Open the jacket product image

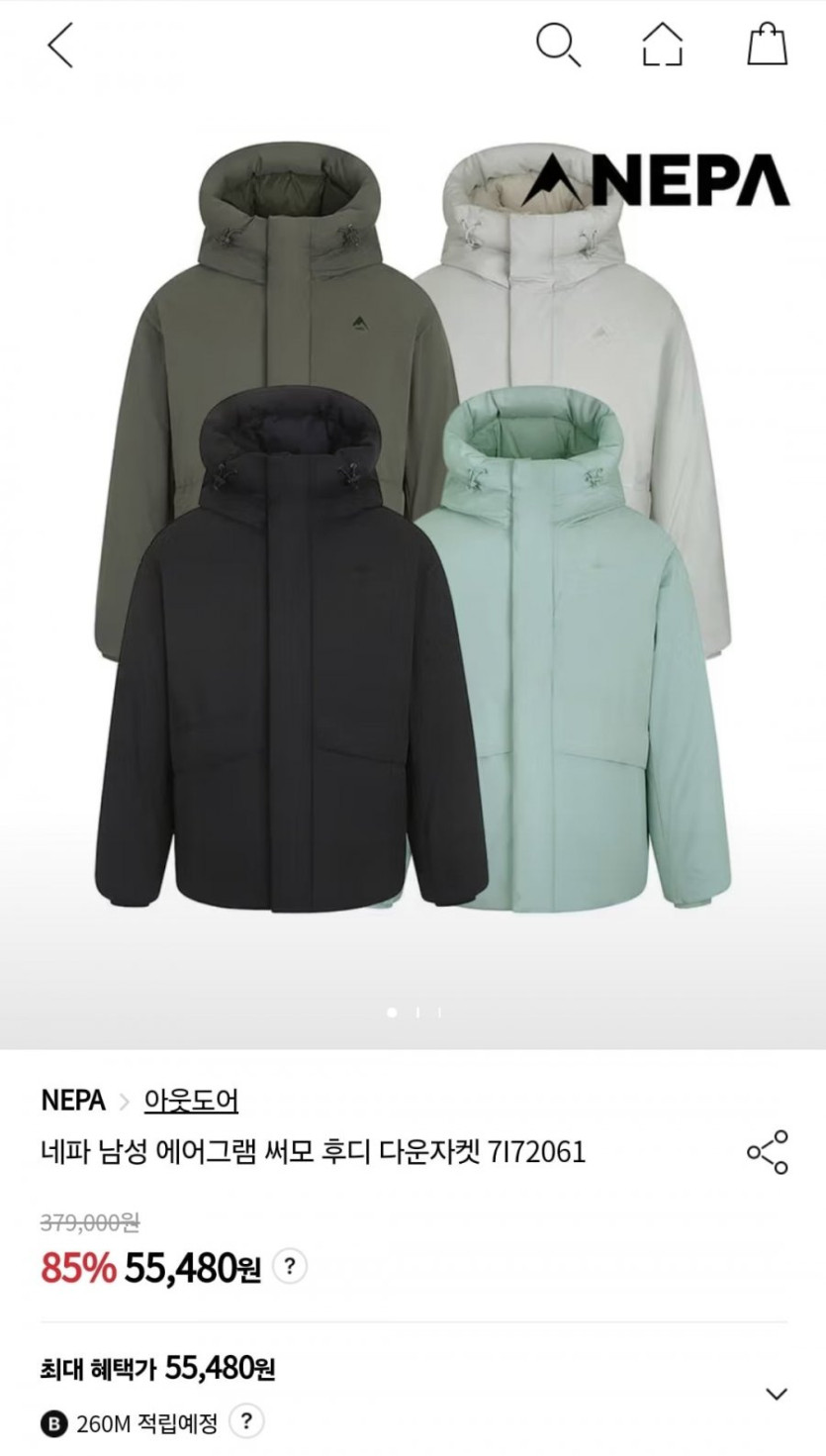tap(413, 554)
